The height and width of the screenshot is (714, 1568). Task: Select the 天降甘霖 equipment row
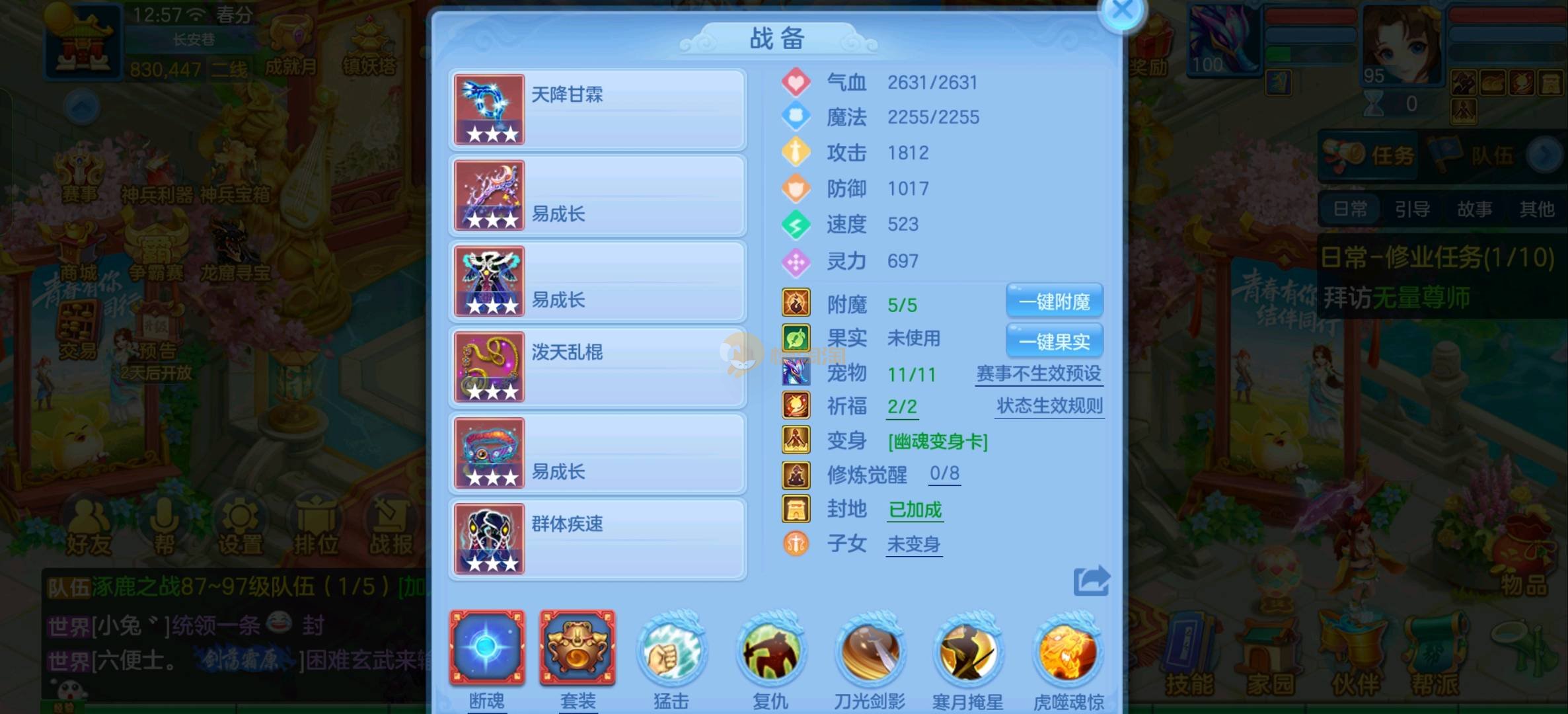(597, 110)
